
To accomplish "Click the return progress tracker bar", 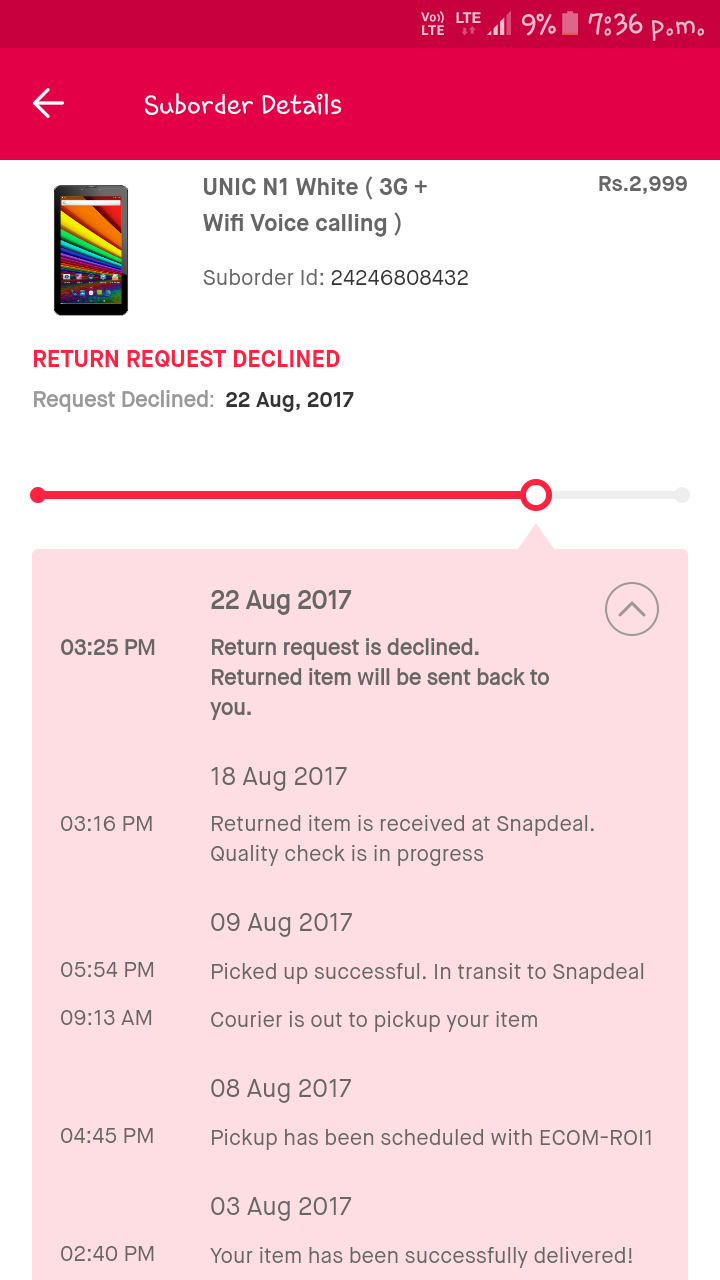I will [x=300, y=494].
